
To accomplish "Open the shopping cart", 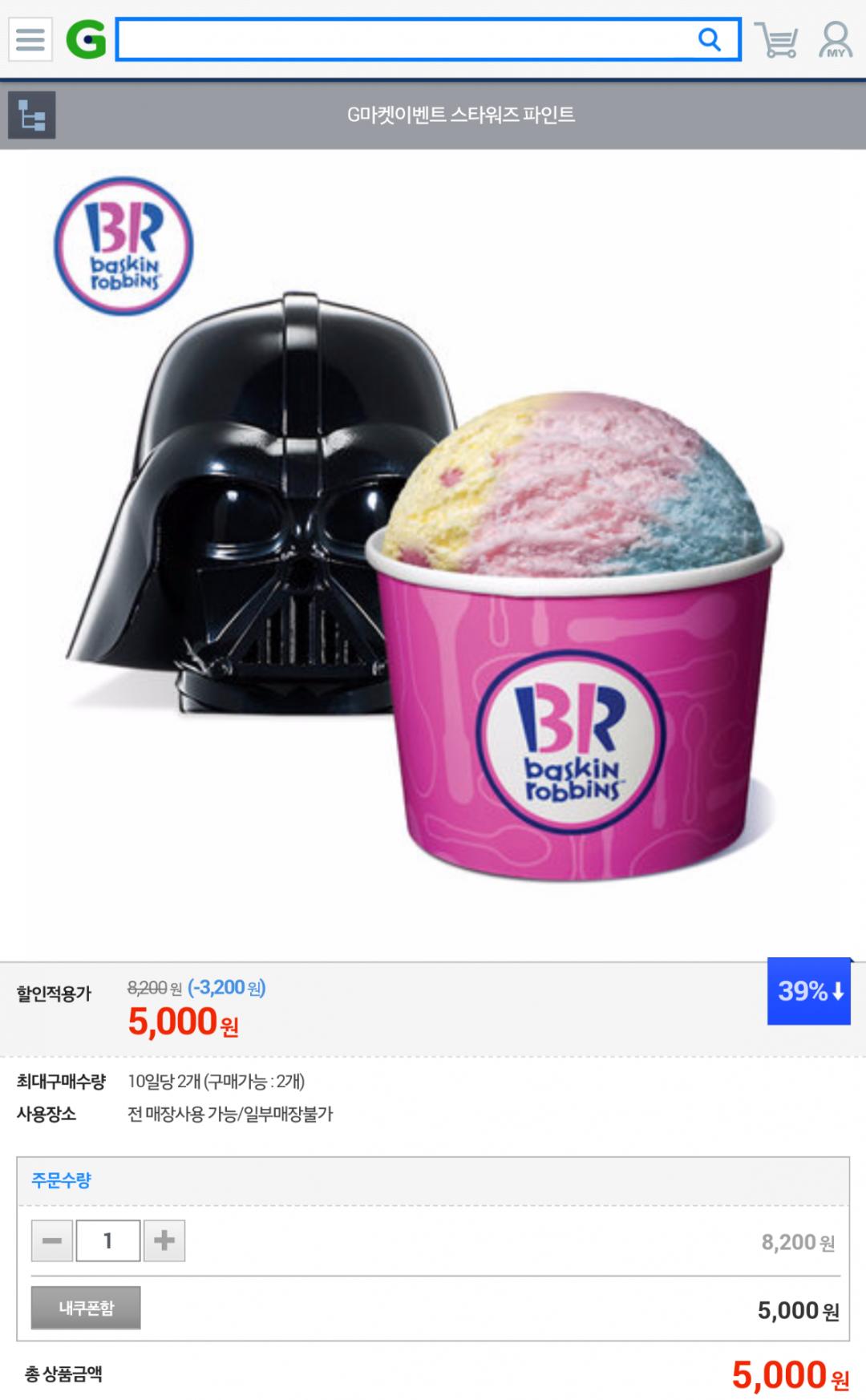I will (x=776, y=39).
